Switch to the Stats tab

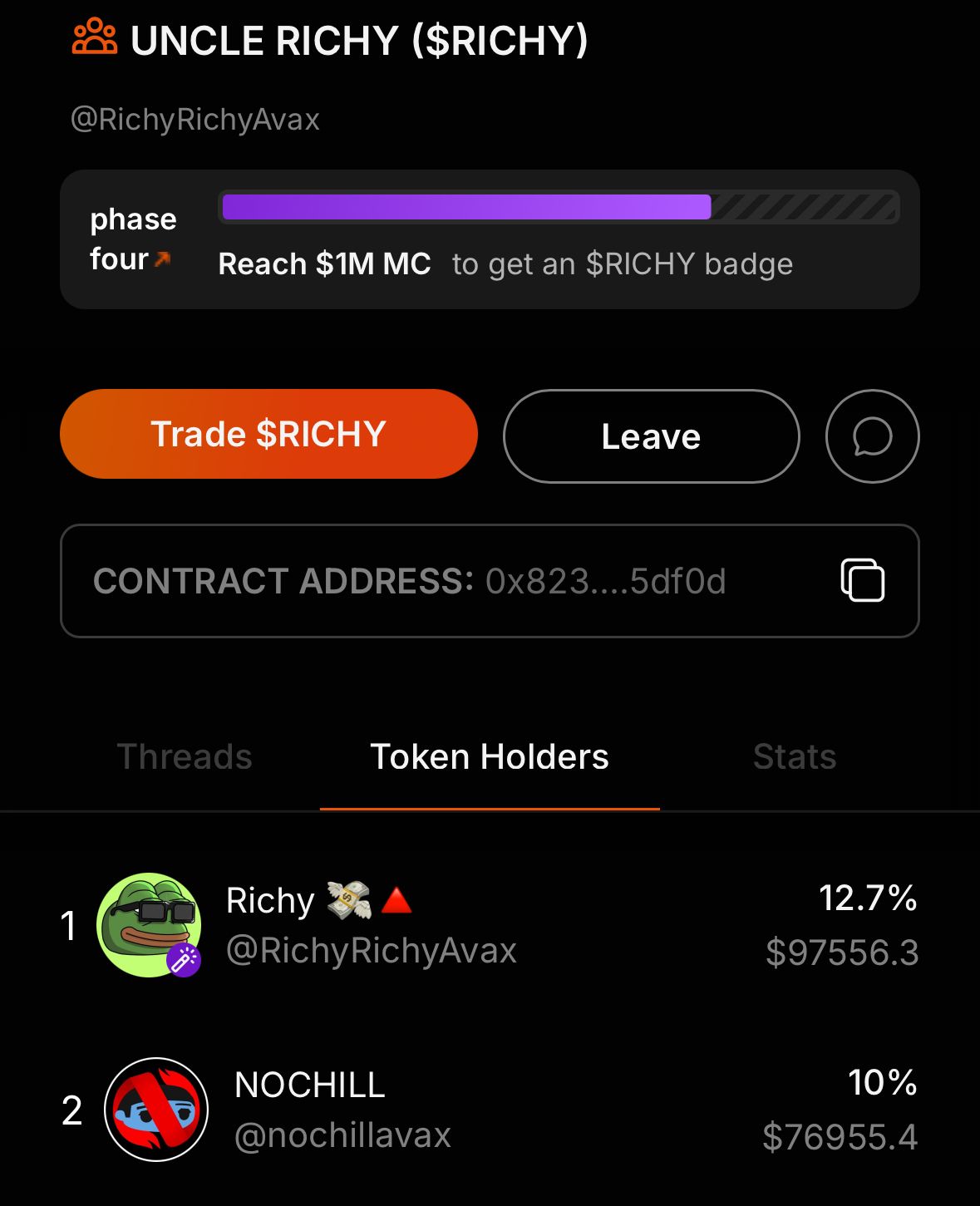794,757
